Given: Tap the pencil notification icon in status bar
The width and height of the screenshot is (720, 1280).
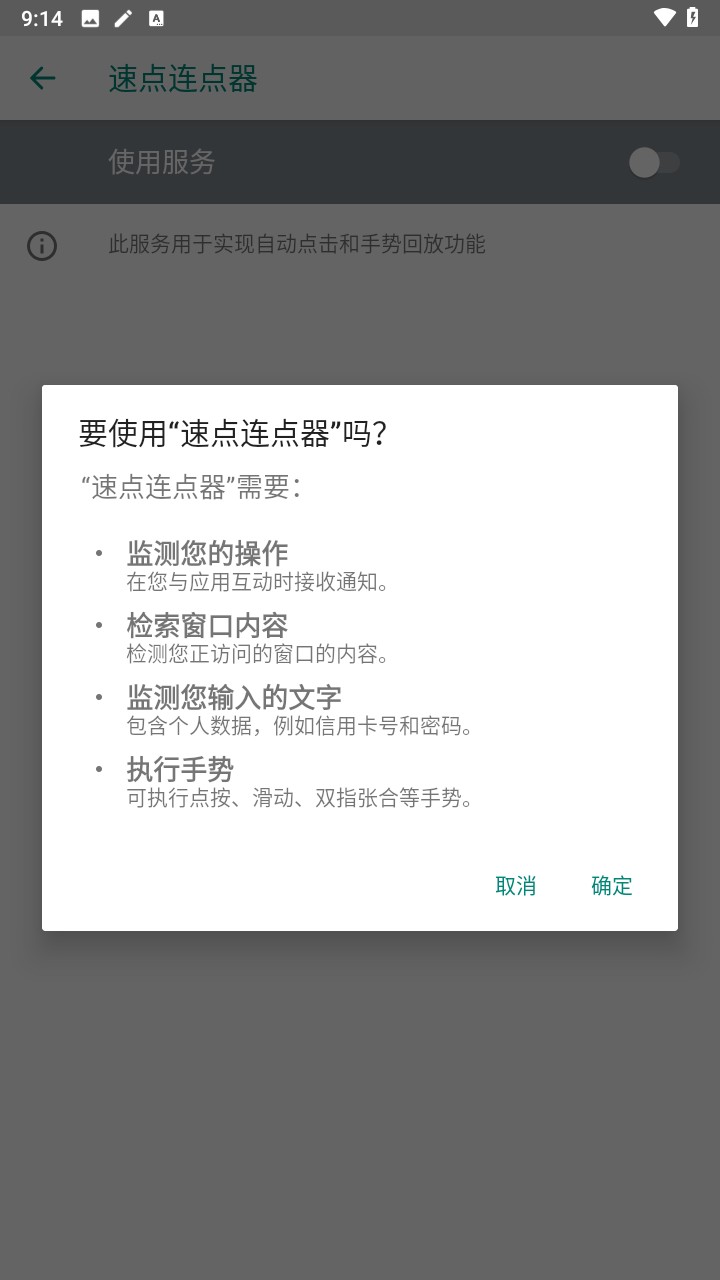Looking at the screenshot, I should click(x=121, y=17).
